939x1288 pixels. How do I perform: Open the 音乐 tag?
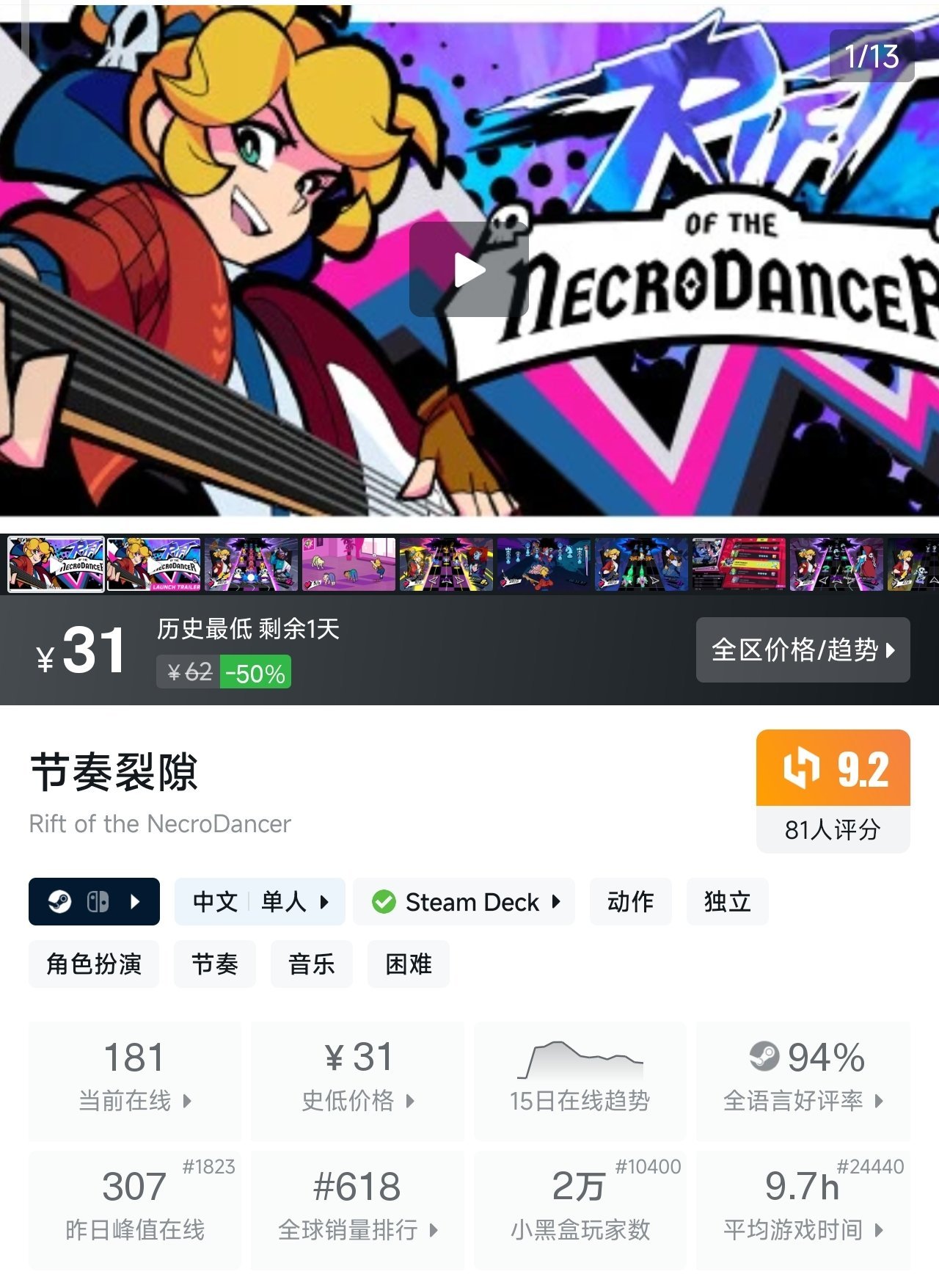(312, 964)
